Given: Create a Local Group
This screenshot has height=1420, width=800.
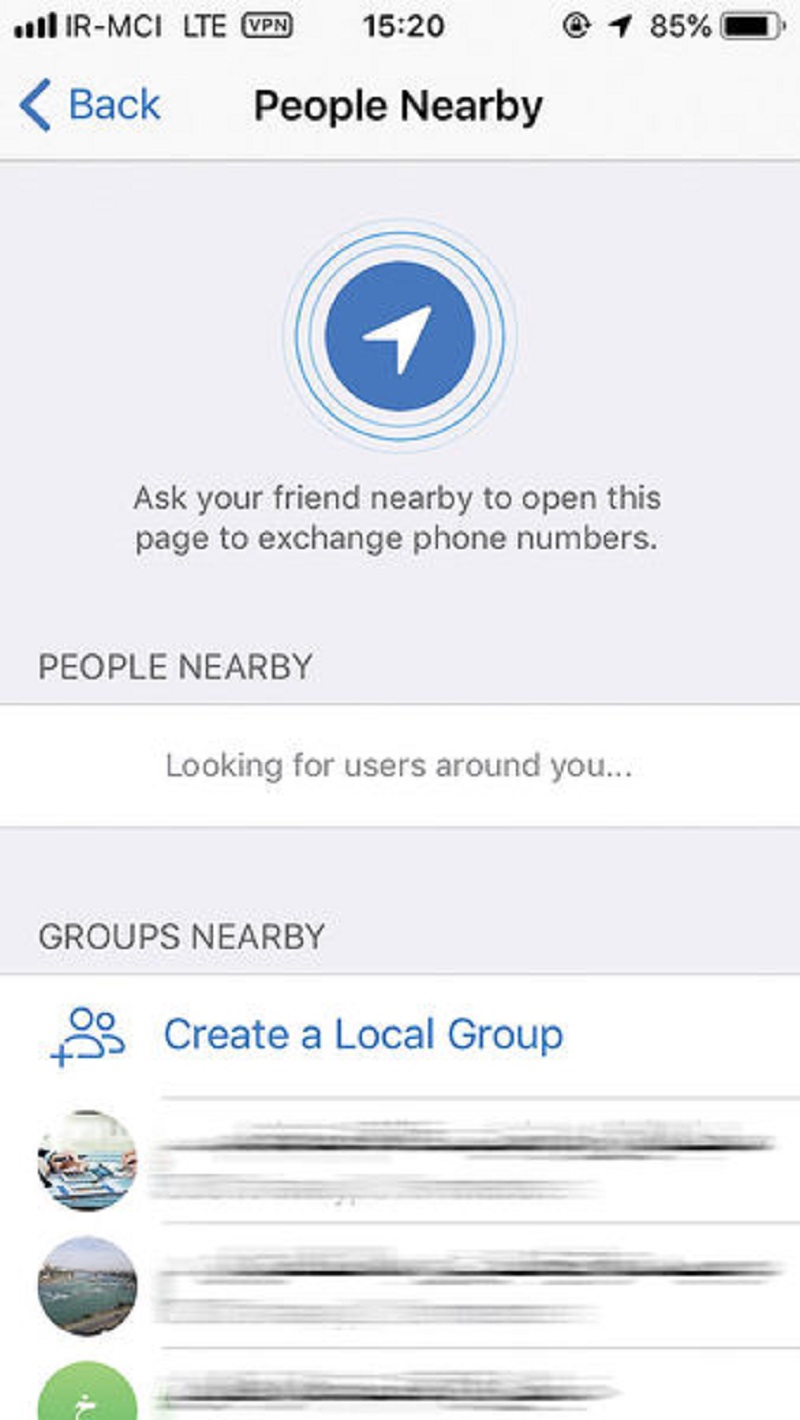Looking at the screenshot, I should click(x=362, y=1035).
